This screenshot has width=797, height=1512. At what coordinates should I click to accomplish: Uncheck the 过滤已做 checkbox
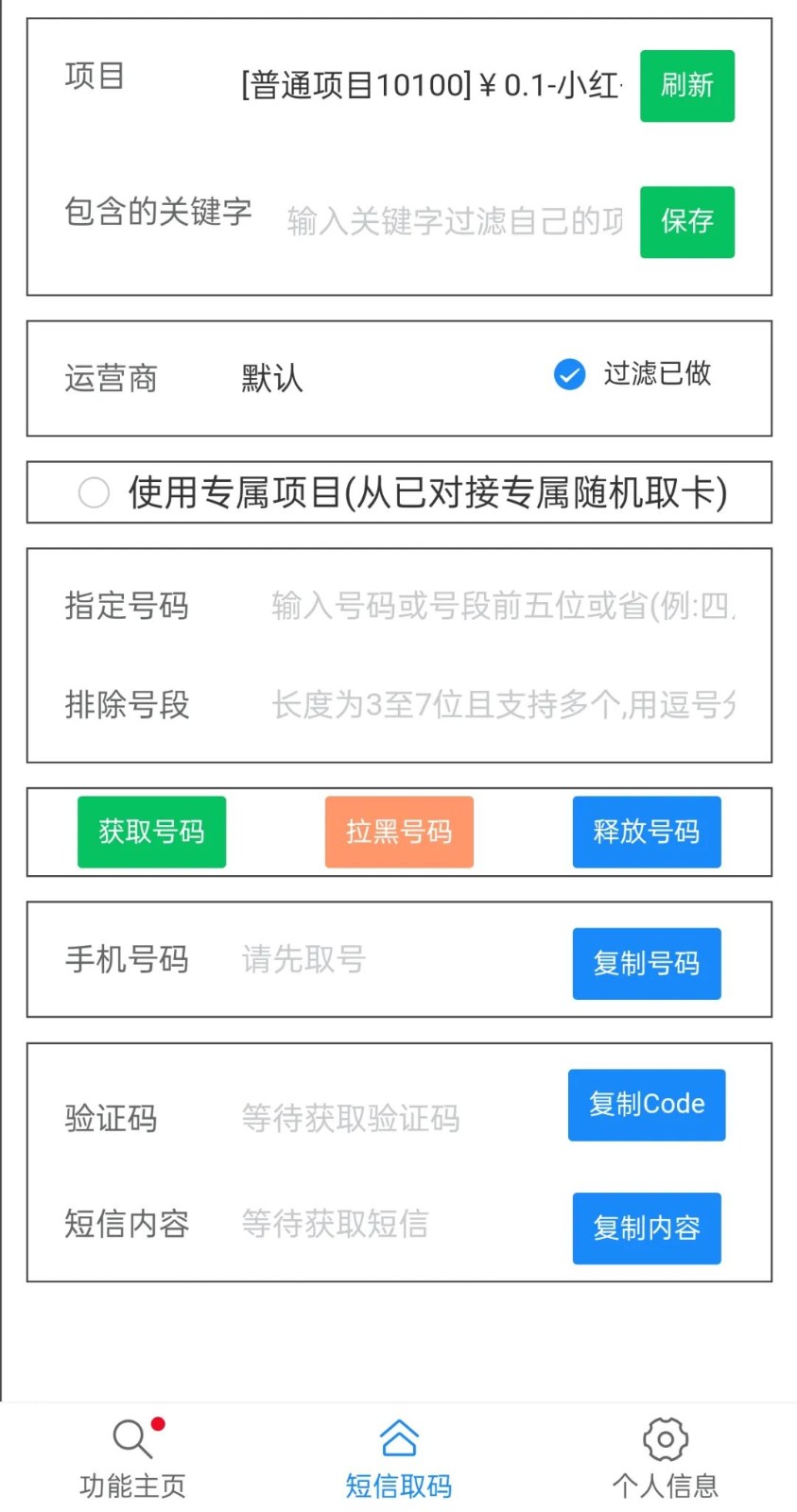pyautogui.click(x=569, y=375)
